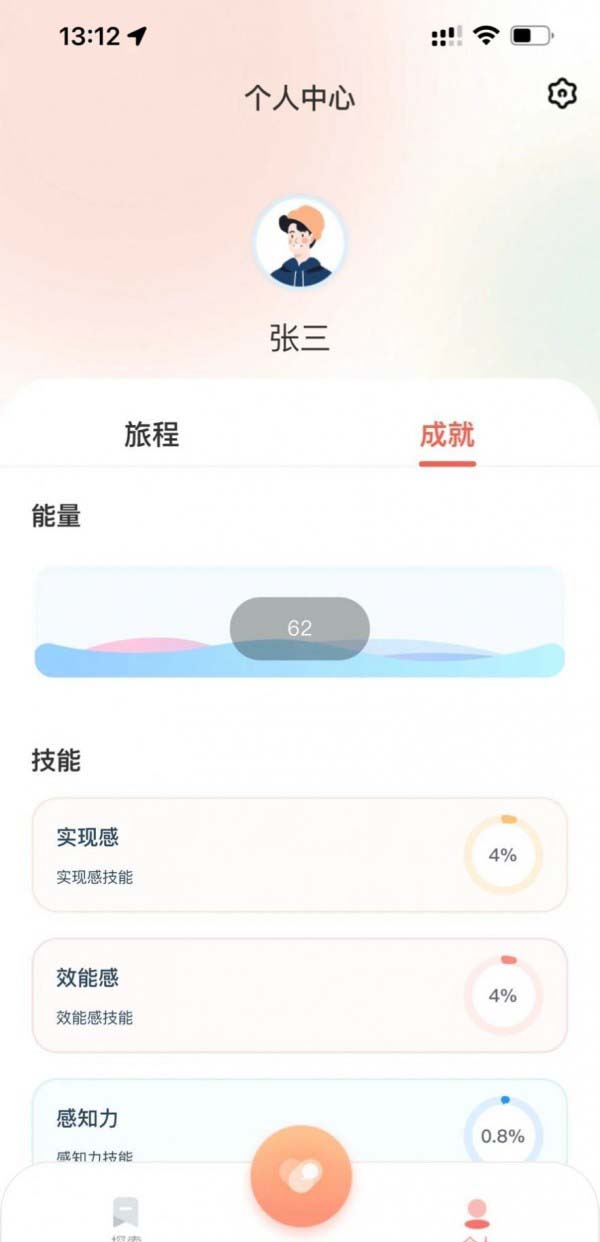Select the 成就 tab
600x1242 pixels.
(x=447, y=435)
